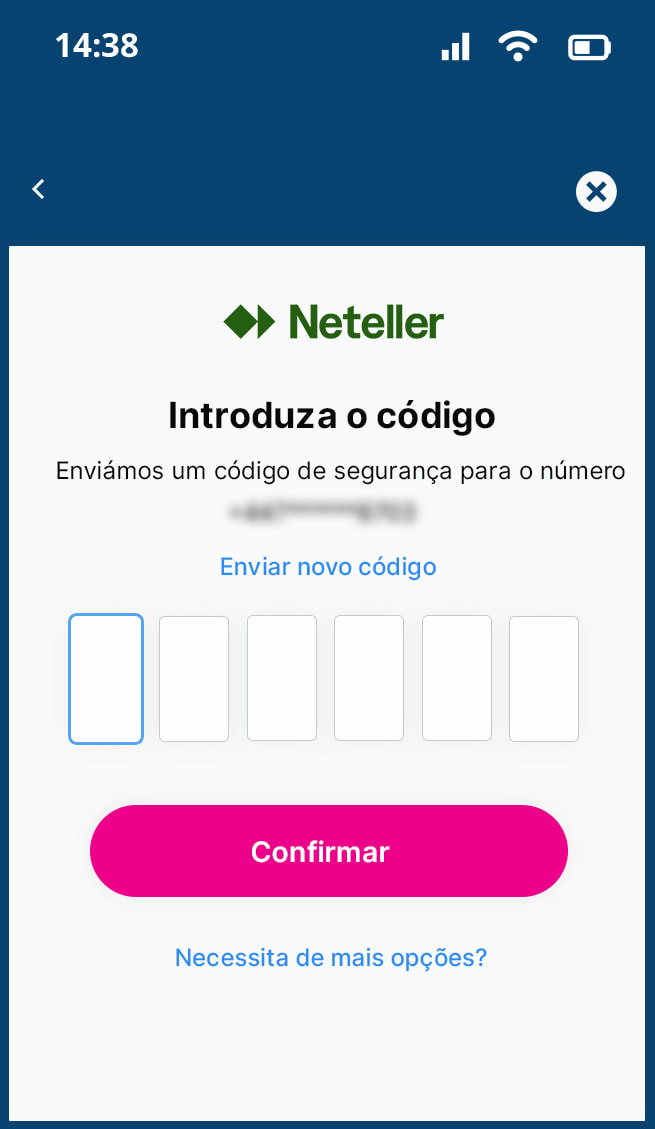Select the sixth code digit box
The height and width of the screenshot is (1129, 655).
point(544,679)
